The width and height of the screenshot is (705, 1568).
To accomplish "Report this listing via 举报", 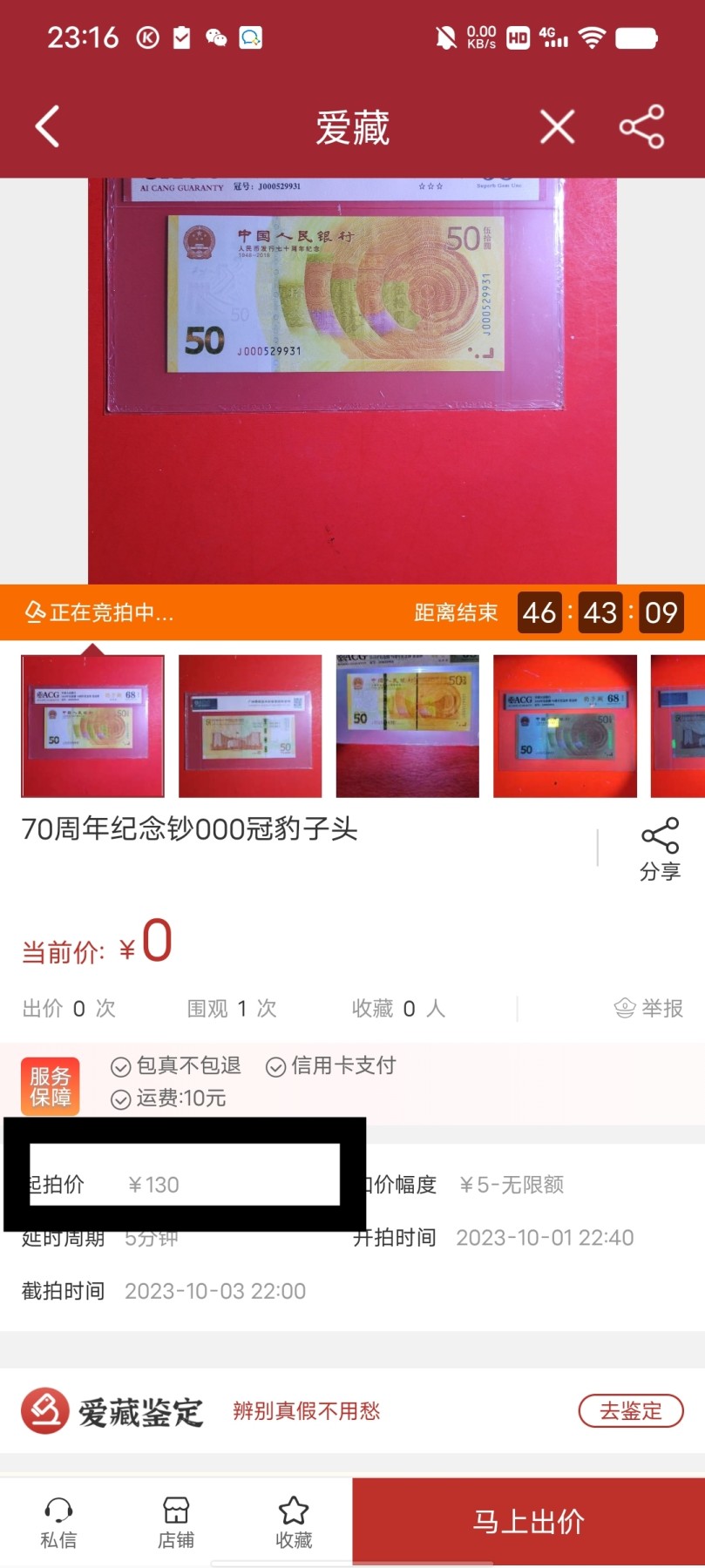I will tap(648, 1008).
